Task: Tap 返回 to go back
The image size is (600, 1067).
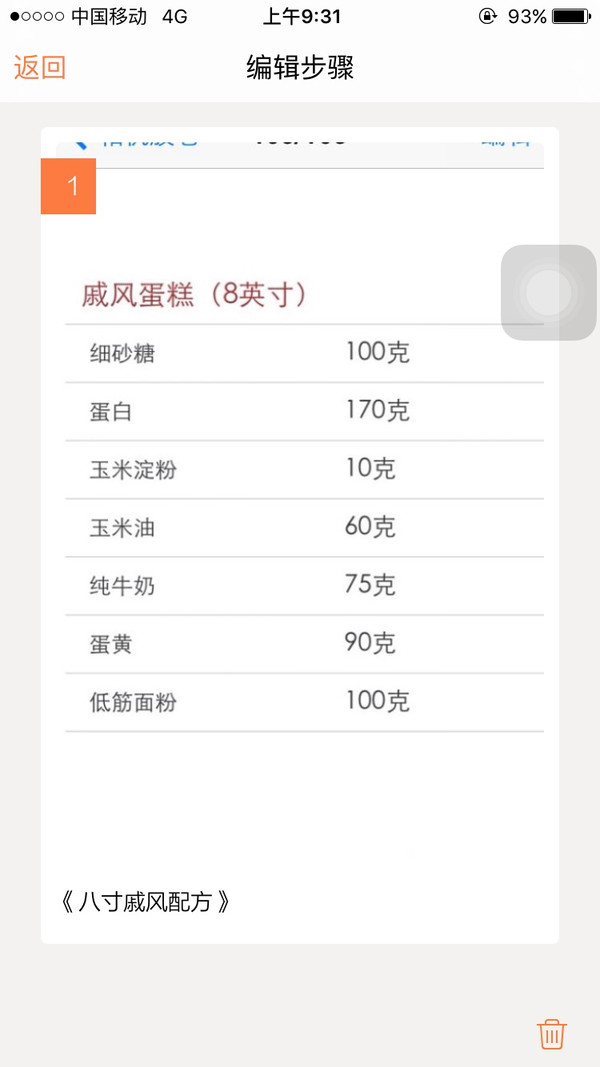Action: pos(40,68)
